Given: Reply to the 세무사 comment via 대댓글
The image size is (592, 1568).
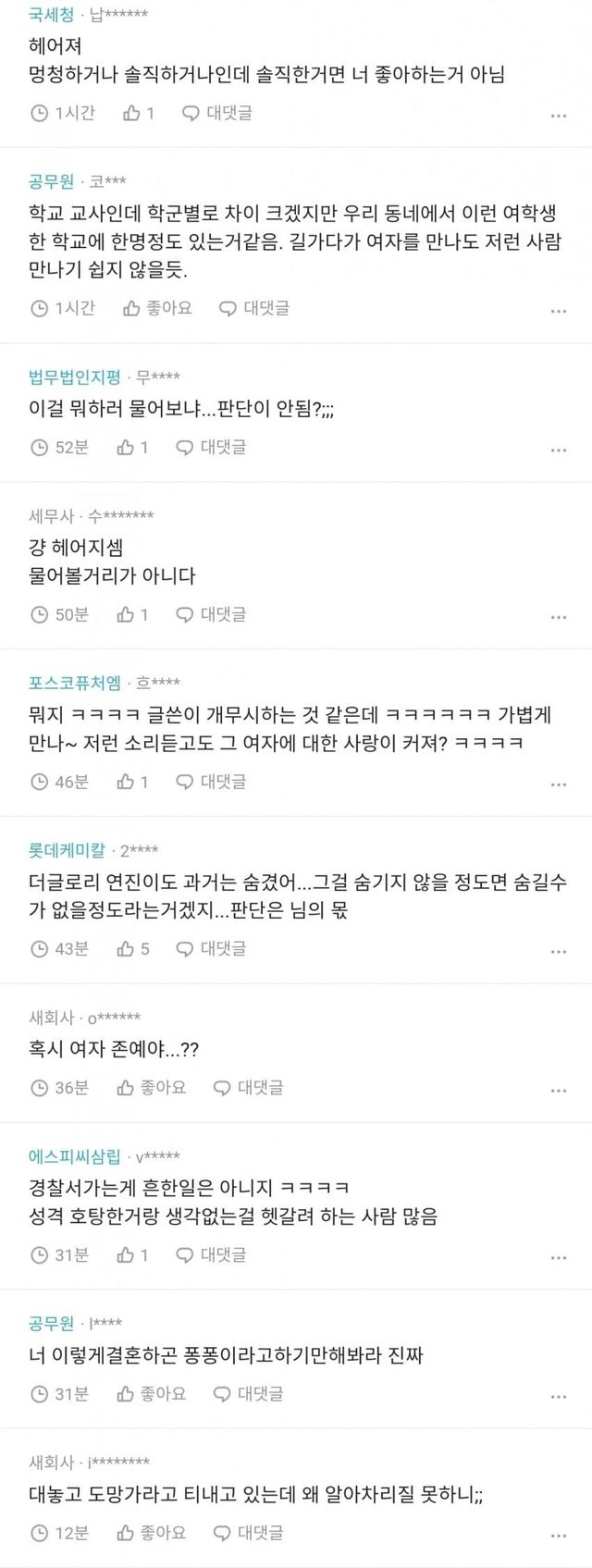Looking at the screenshot, I should tap(212, 614).
